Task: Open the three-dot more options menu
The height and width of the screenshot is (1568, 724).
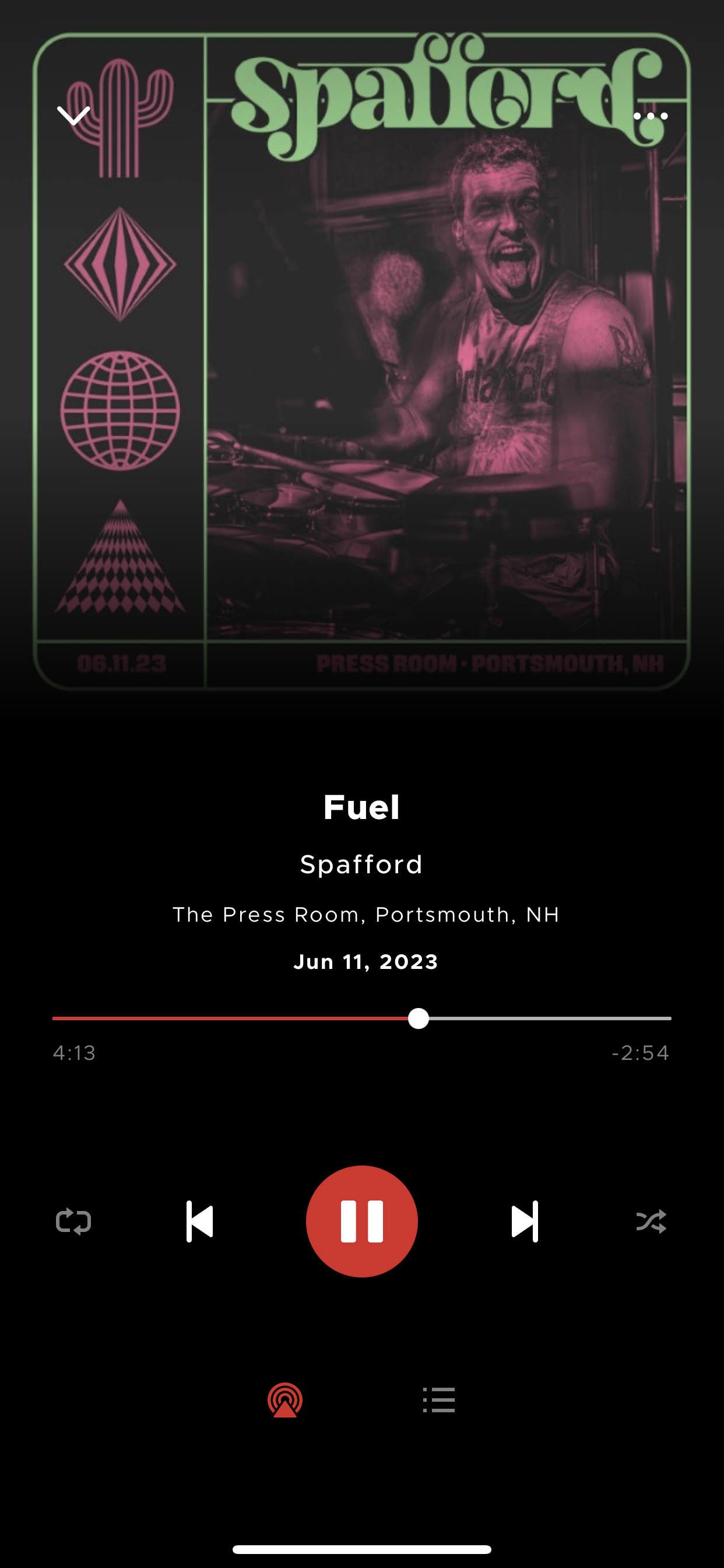Action: (651, 116)
